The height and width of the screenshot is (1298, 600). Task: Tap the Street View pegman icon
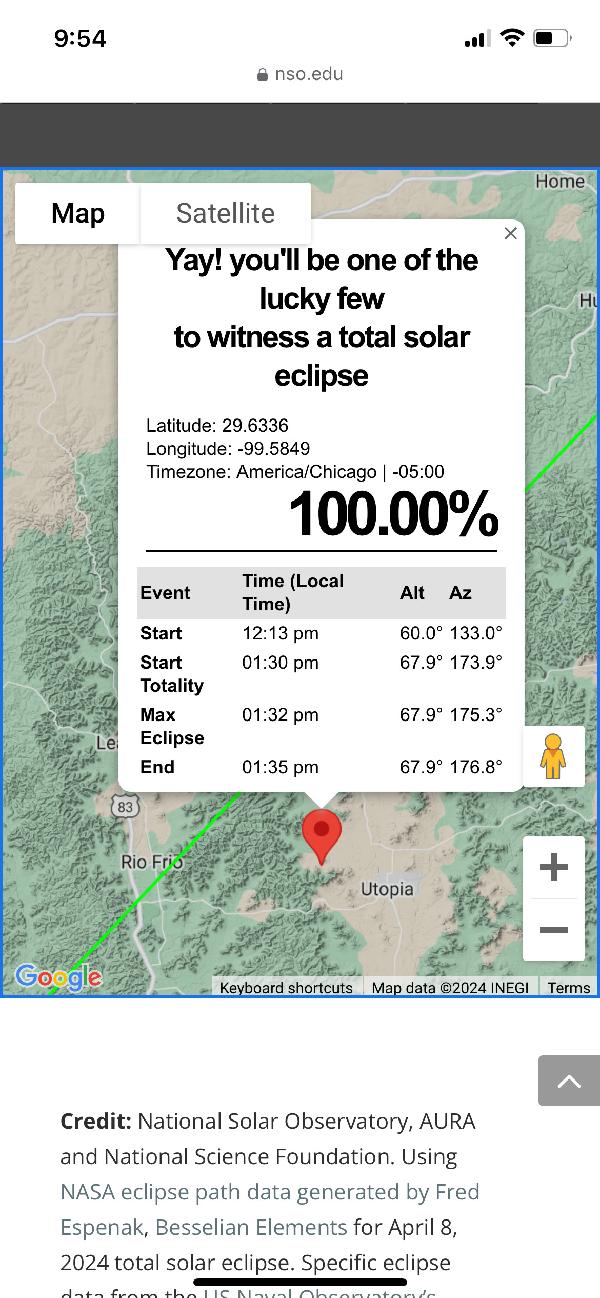[x=553, y=756]
